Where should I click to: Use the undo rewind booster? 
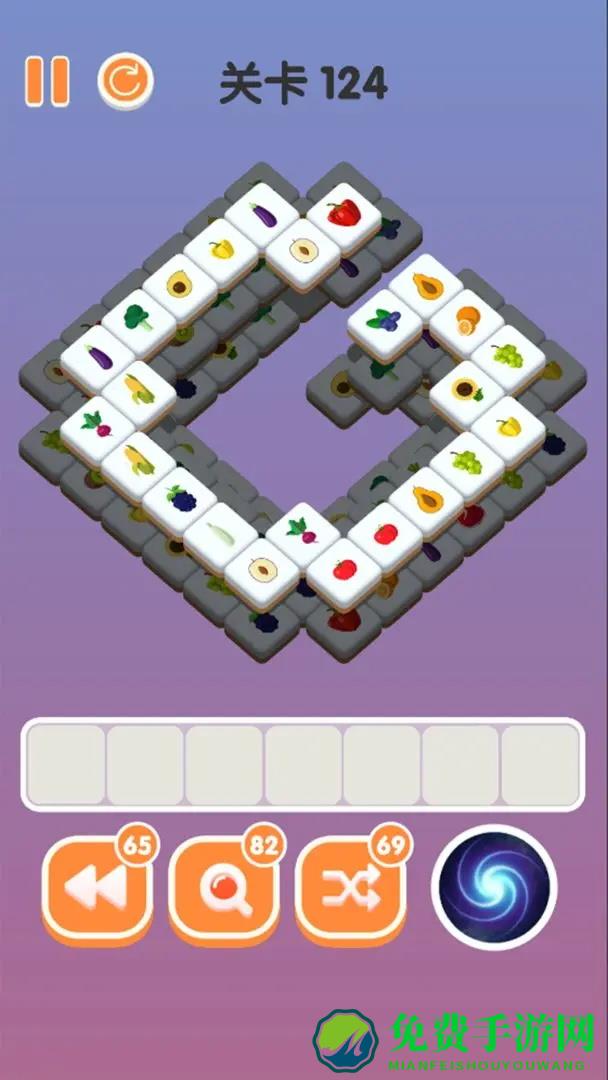[95, 889]
